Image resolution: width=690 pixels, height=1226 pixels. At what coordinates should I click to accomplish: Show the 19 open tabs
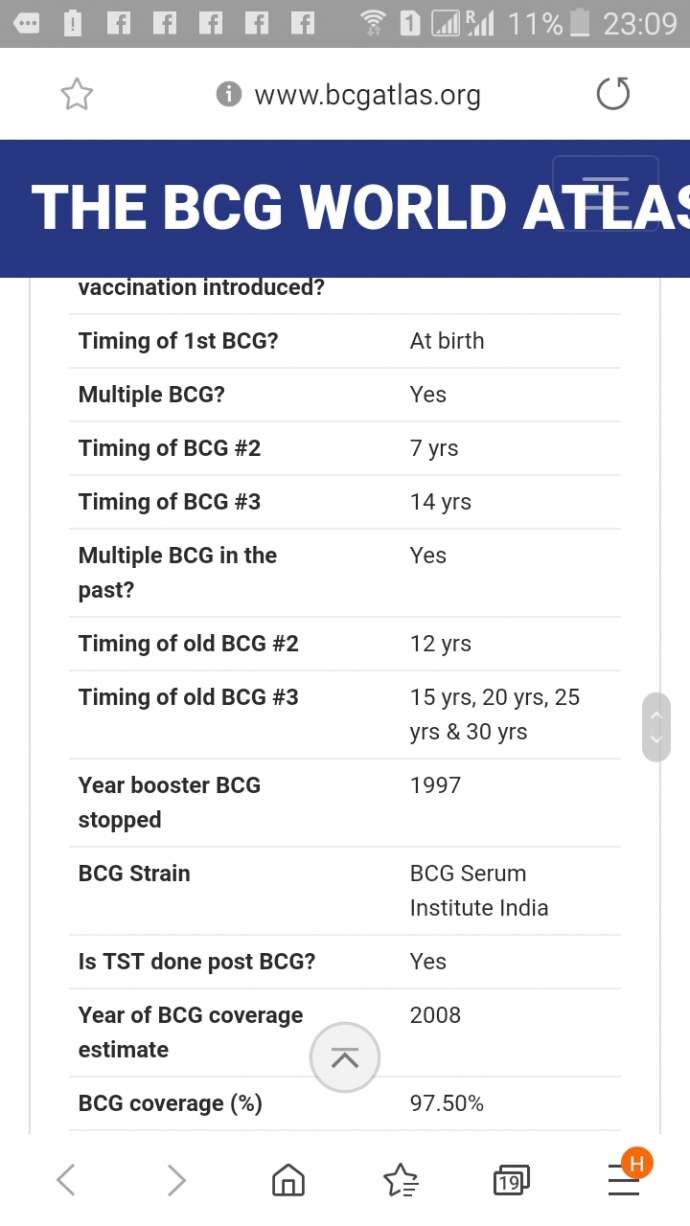[512, 1181]
